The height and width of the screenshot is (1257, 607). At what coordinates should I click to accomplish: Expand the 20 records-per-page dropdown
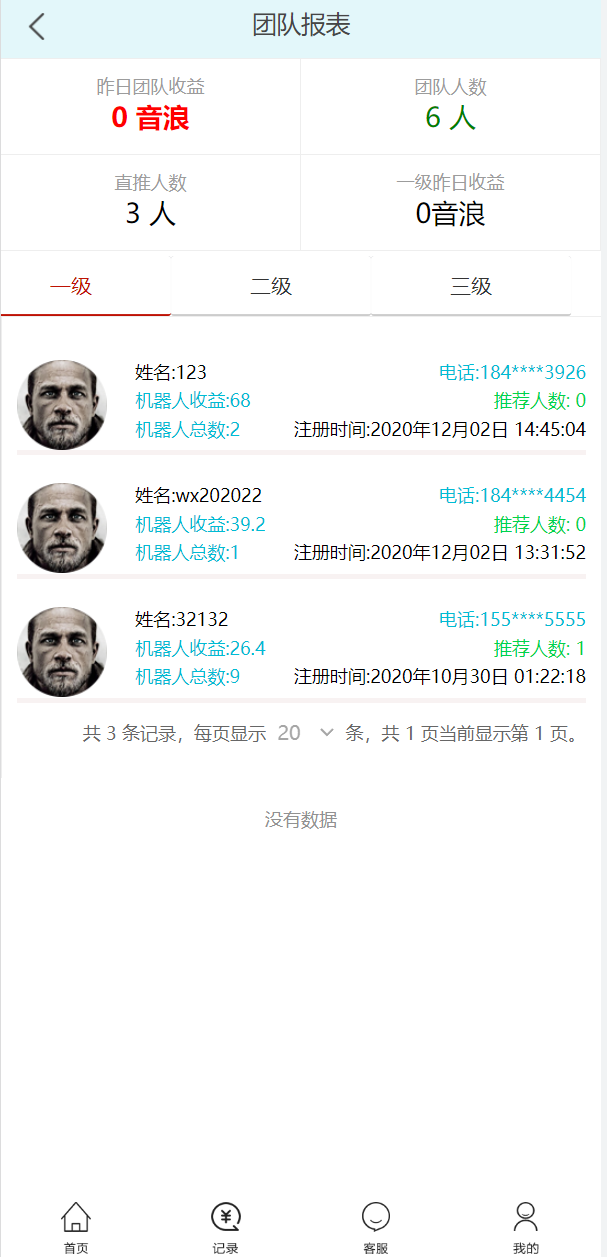pyautogui.click(x=305, y=733)
